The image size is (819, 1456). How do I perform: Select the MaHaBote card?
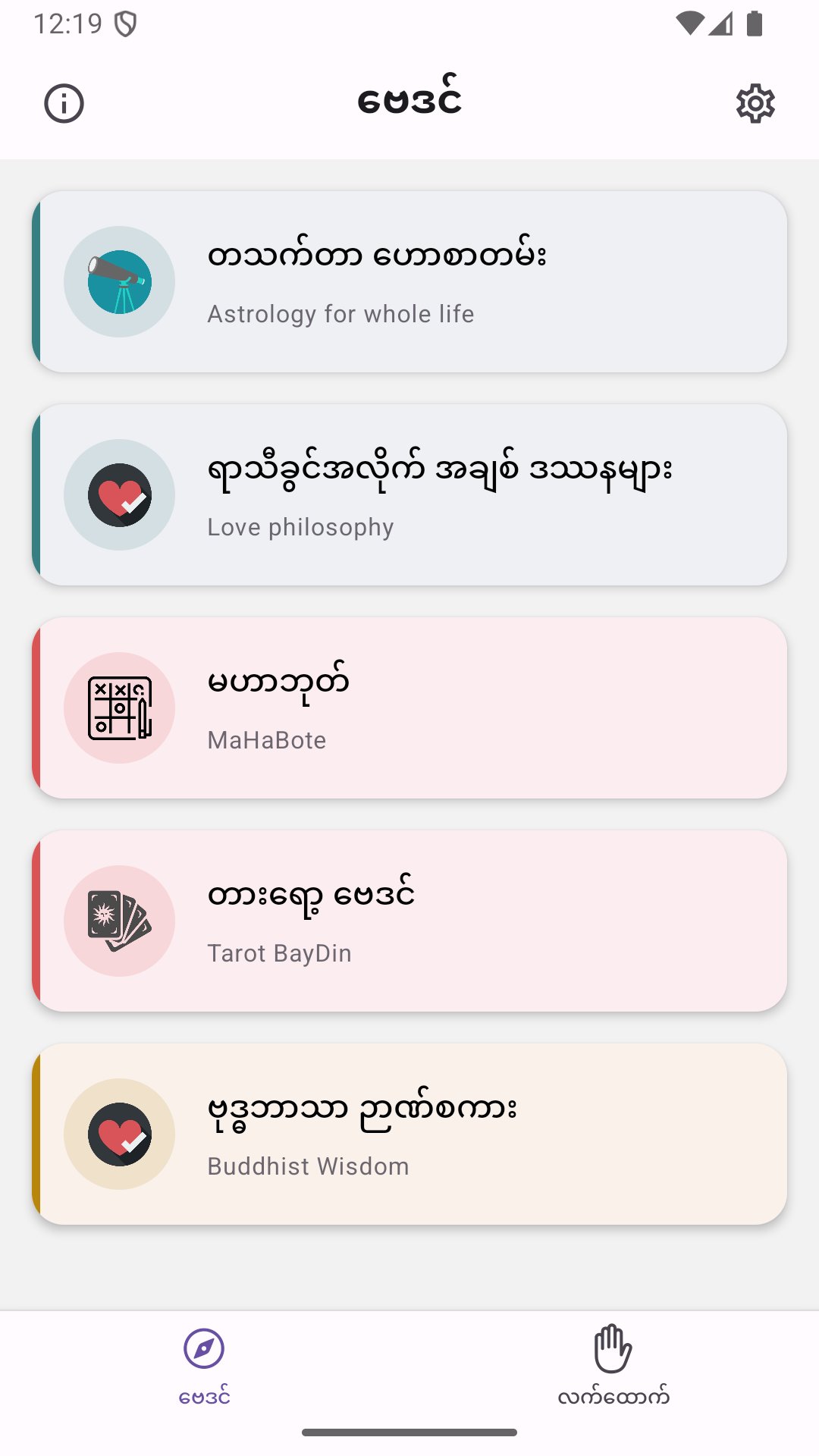pyautogui.click(x=409, y=708)
